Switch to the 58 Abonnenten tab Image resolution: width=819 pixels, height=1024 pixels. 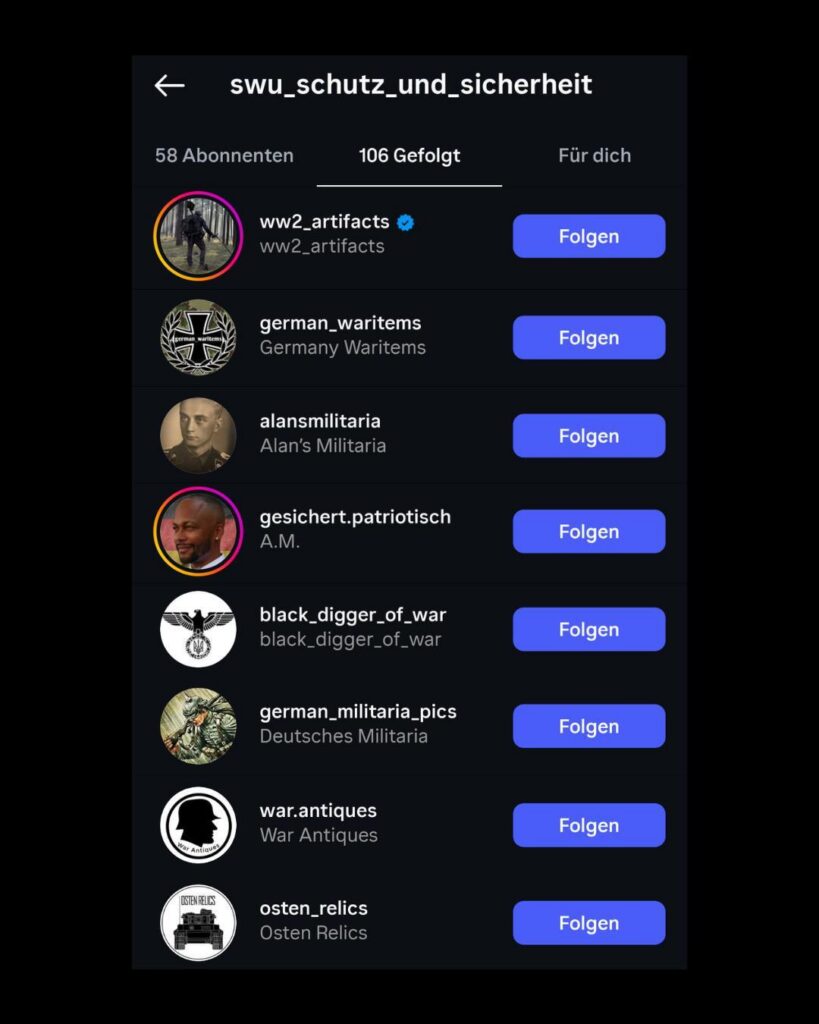pyautogui.click(x=224, y=156)
